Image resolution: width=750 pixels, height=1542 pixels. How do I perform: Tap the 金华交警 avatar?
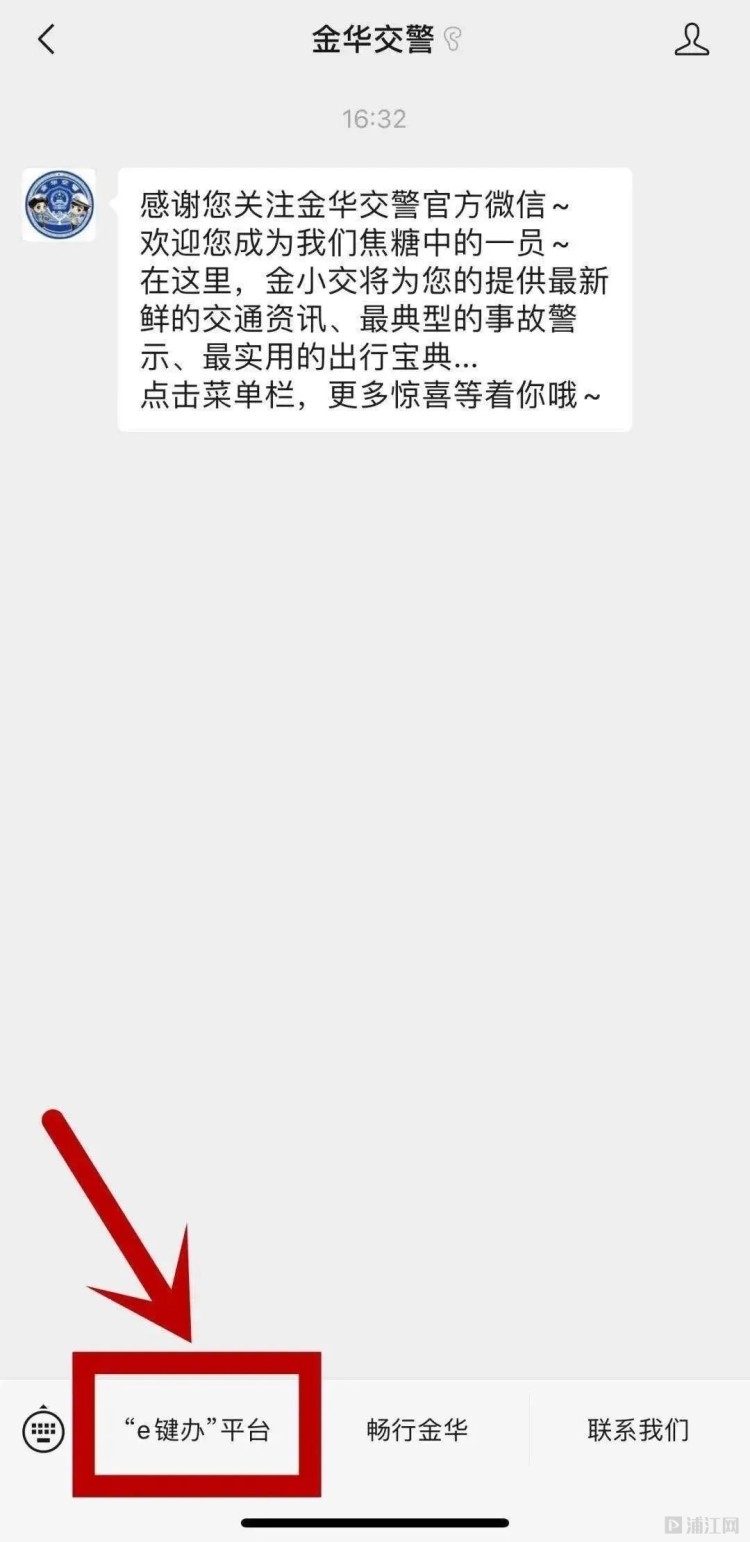click(59, 205)
